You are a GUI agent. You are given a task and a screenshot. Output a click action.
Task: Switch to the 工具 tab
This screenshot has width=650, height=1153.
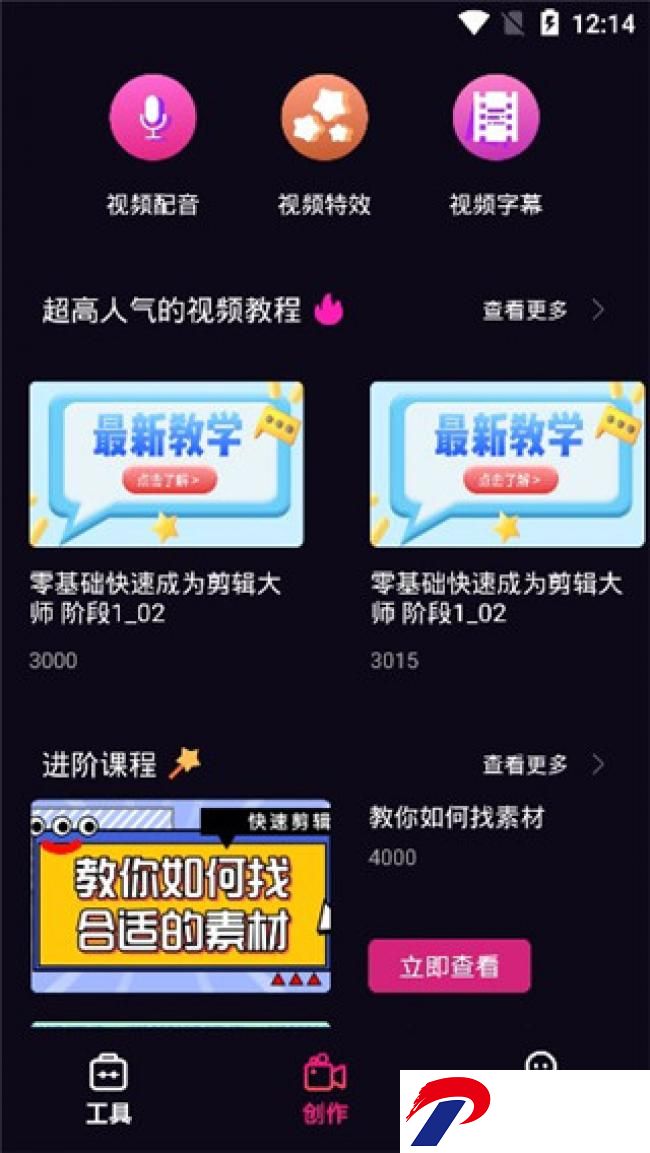(108, 1088)
